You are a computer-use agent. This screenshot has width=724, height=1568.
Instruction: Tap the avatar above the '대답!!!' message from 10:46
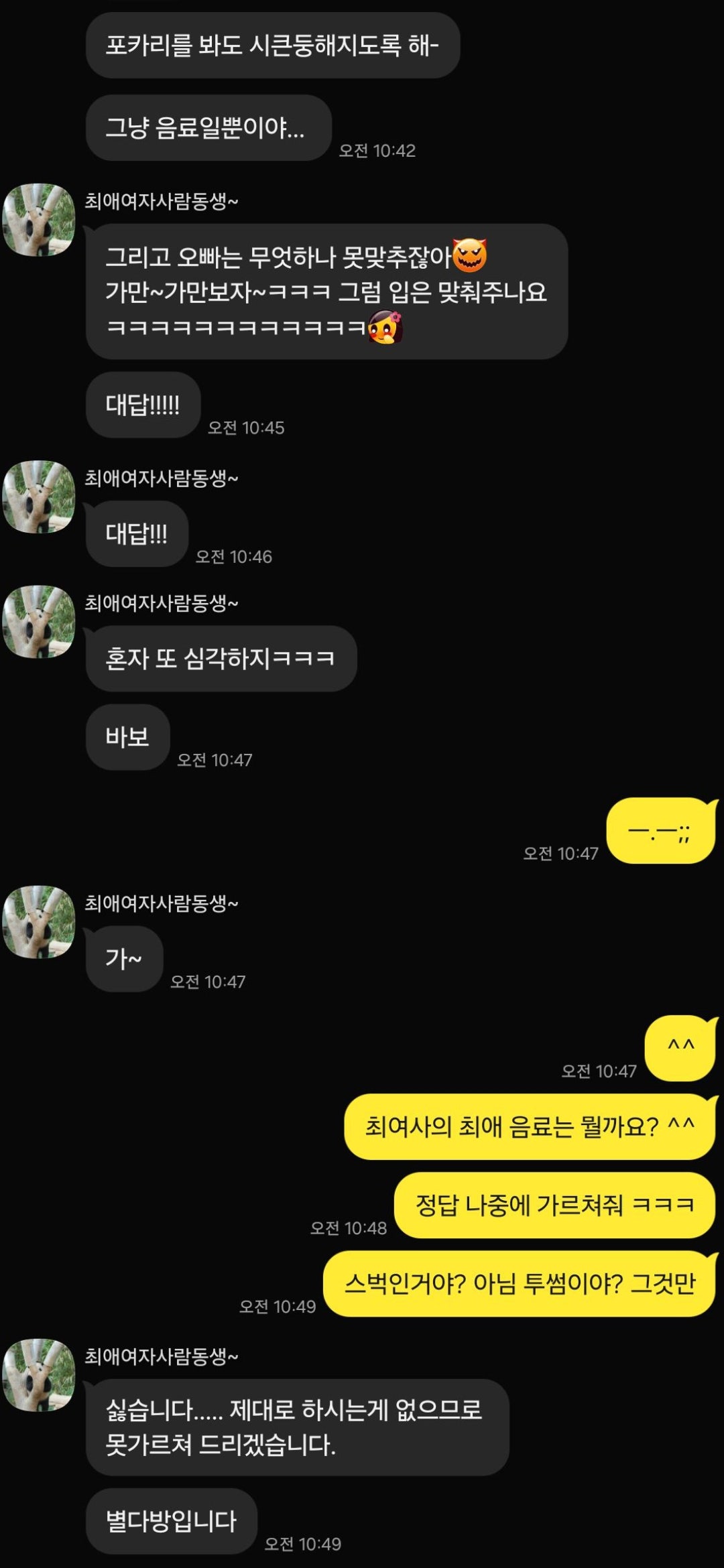click(39, 497)
